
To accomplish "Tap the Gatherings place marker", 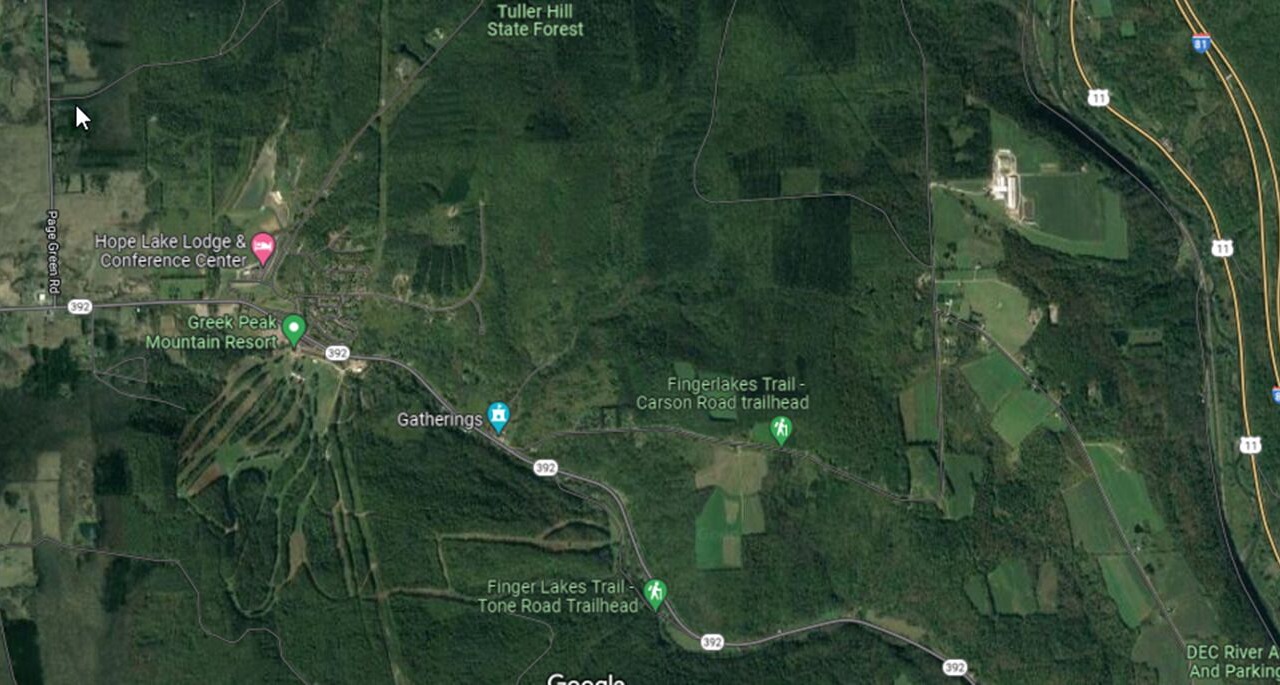I will (498, 415).
